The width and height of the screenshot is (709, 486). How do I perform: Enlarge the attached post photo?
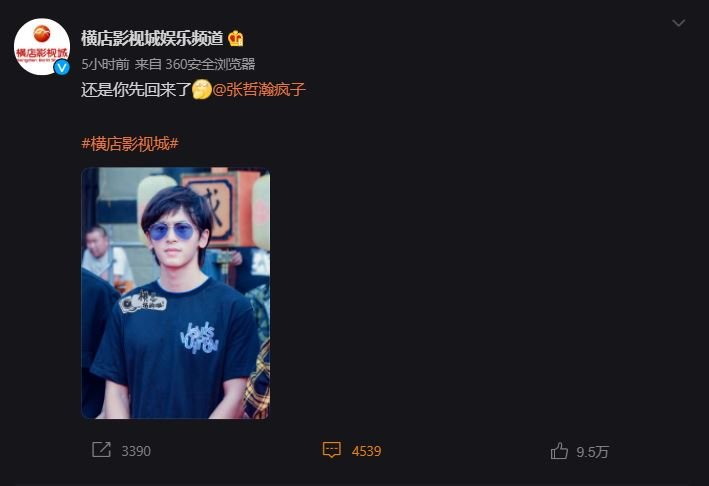point(175,292)
